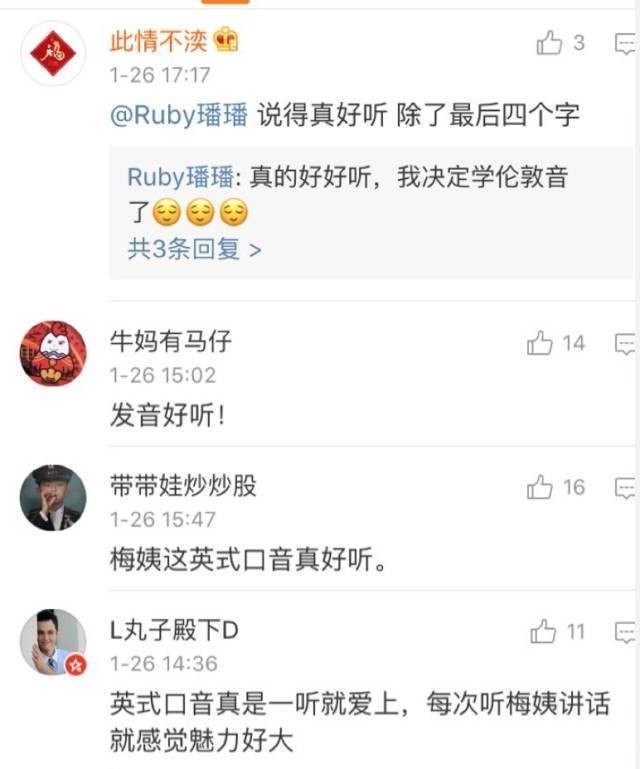The image size is (640, 769).
Task: Open the @Ruby瑶瑶 mention link
Action: pyautogui.click(x=179, y=115)
